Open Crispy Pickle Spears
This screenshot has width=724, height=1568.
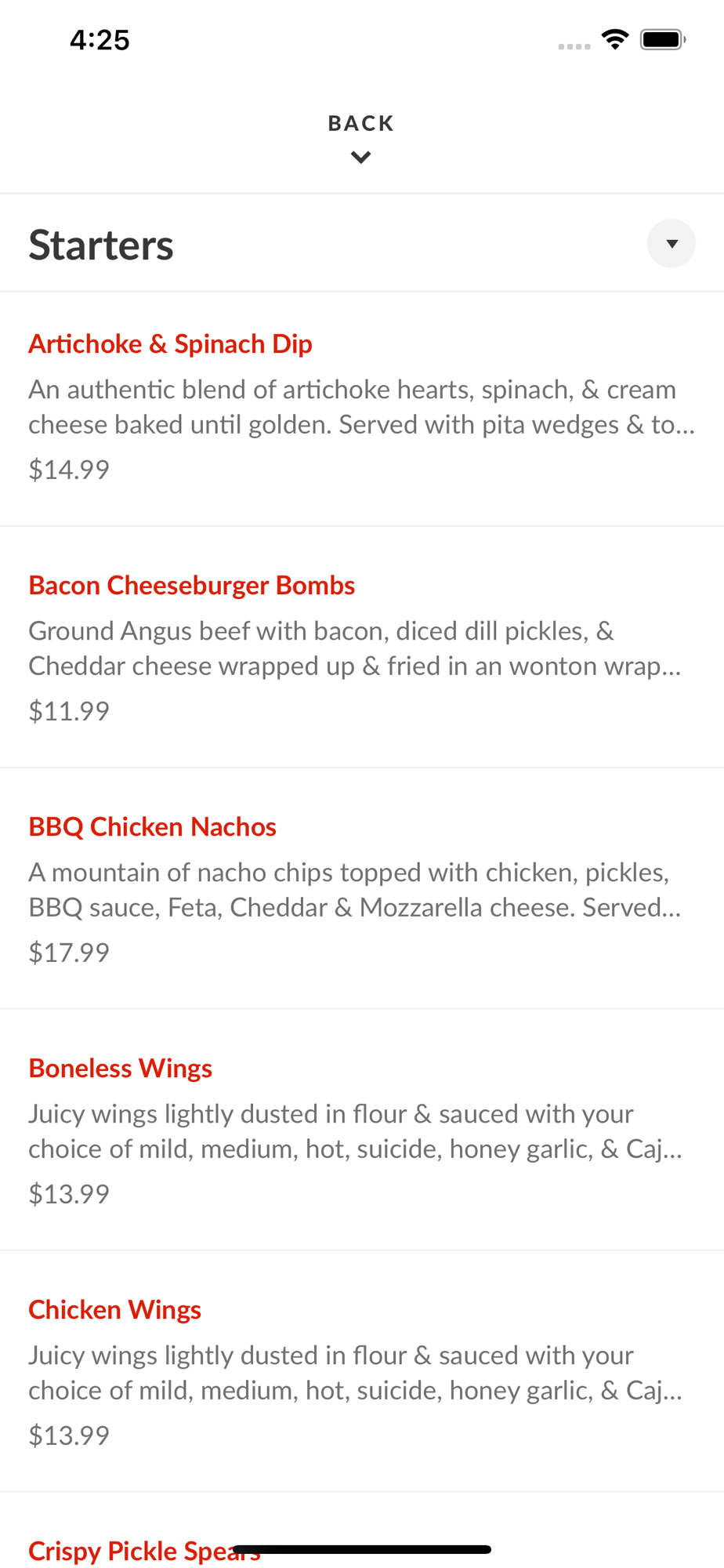144,1550
